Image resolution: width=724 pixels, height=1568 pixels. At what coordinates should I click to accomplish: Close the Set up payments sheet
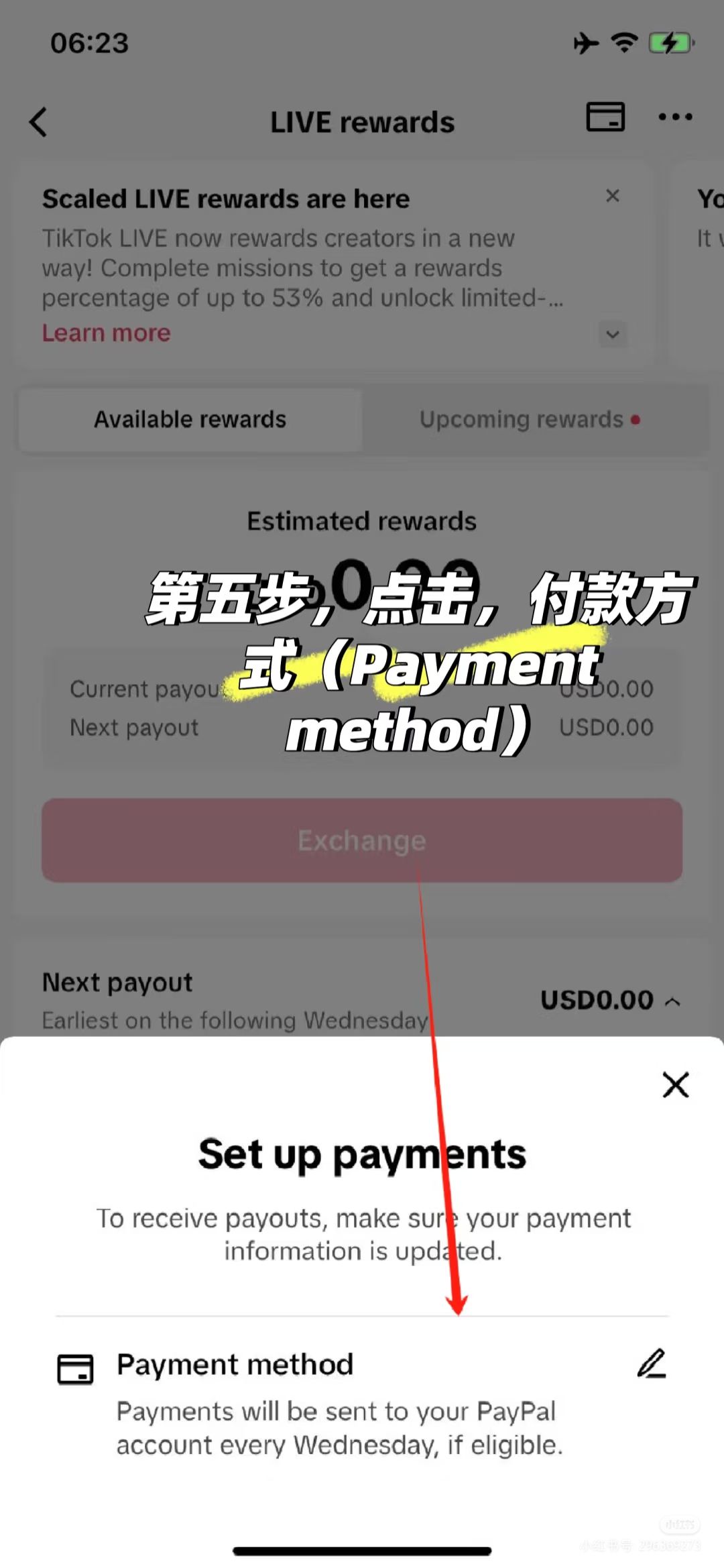point(675,1084)
